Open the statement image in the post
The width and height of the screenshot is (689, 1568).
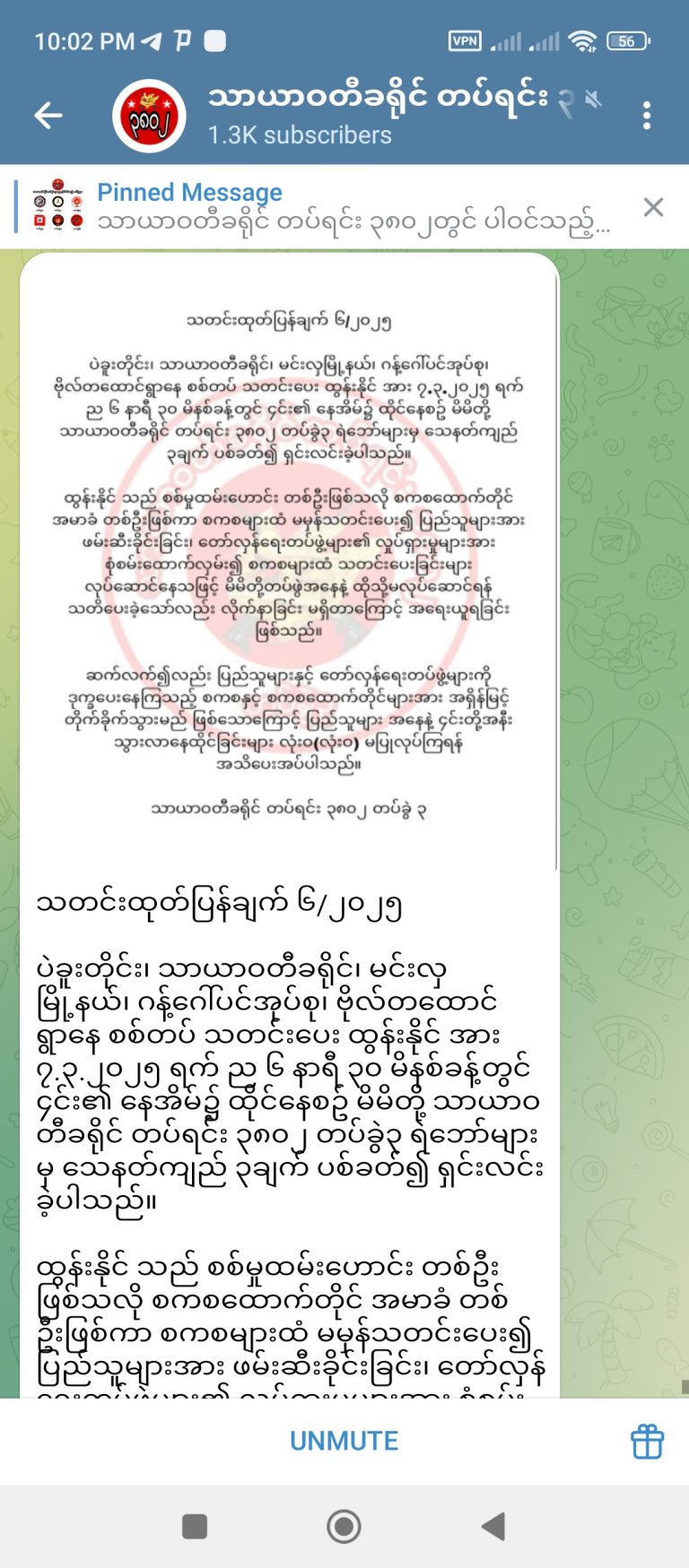(x=287, y=560)
